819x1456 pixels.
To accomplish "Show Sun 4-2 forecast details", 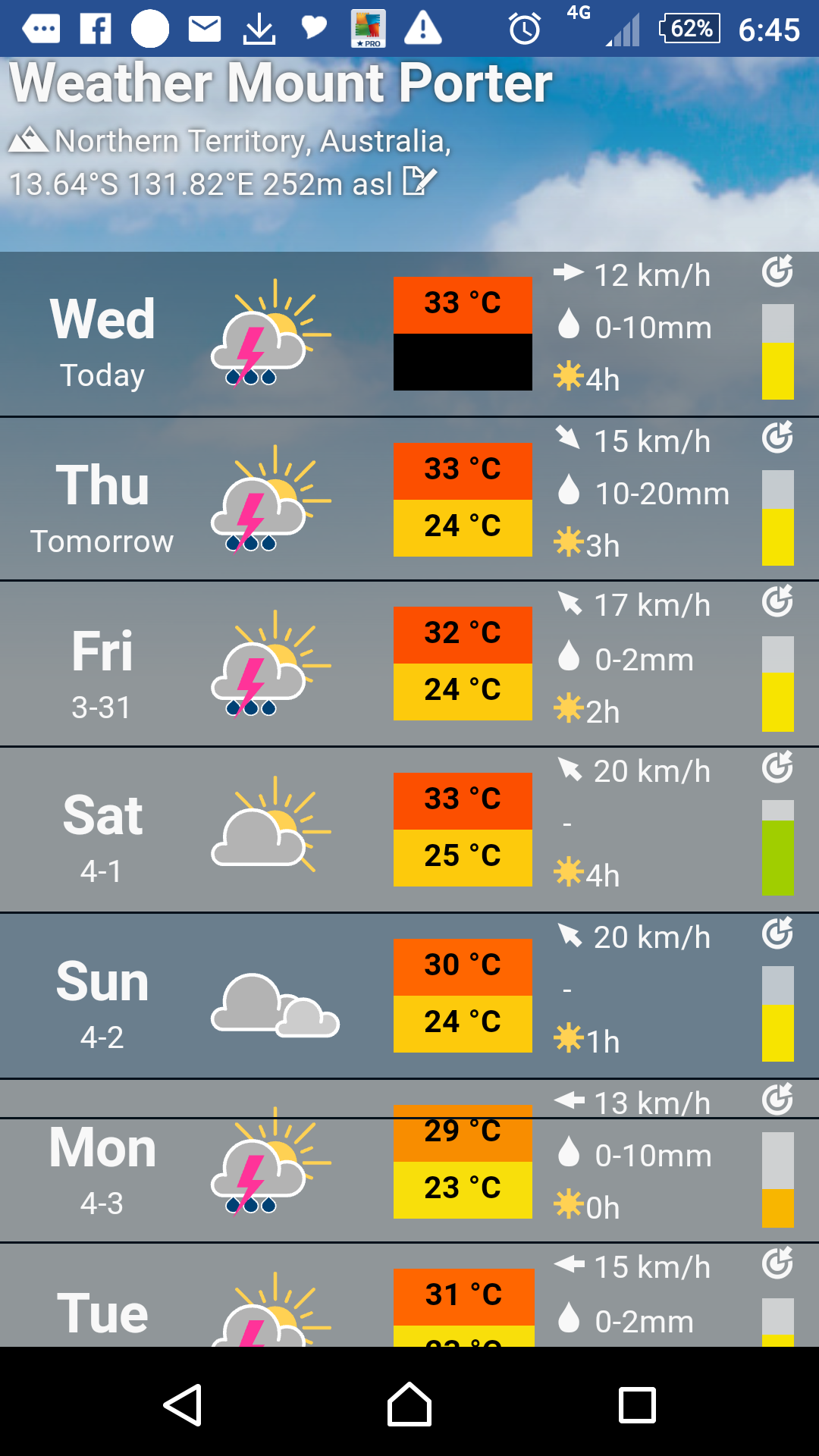I will pos(409,996).
